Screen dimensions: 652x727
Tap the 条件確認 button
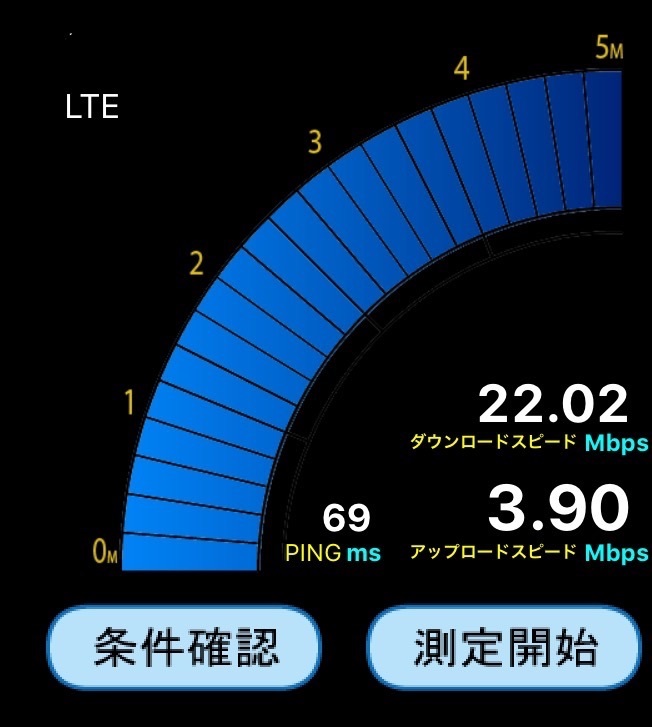[x=185, y=647]
